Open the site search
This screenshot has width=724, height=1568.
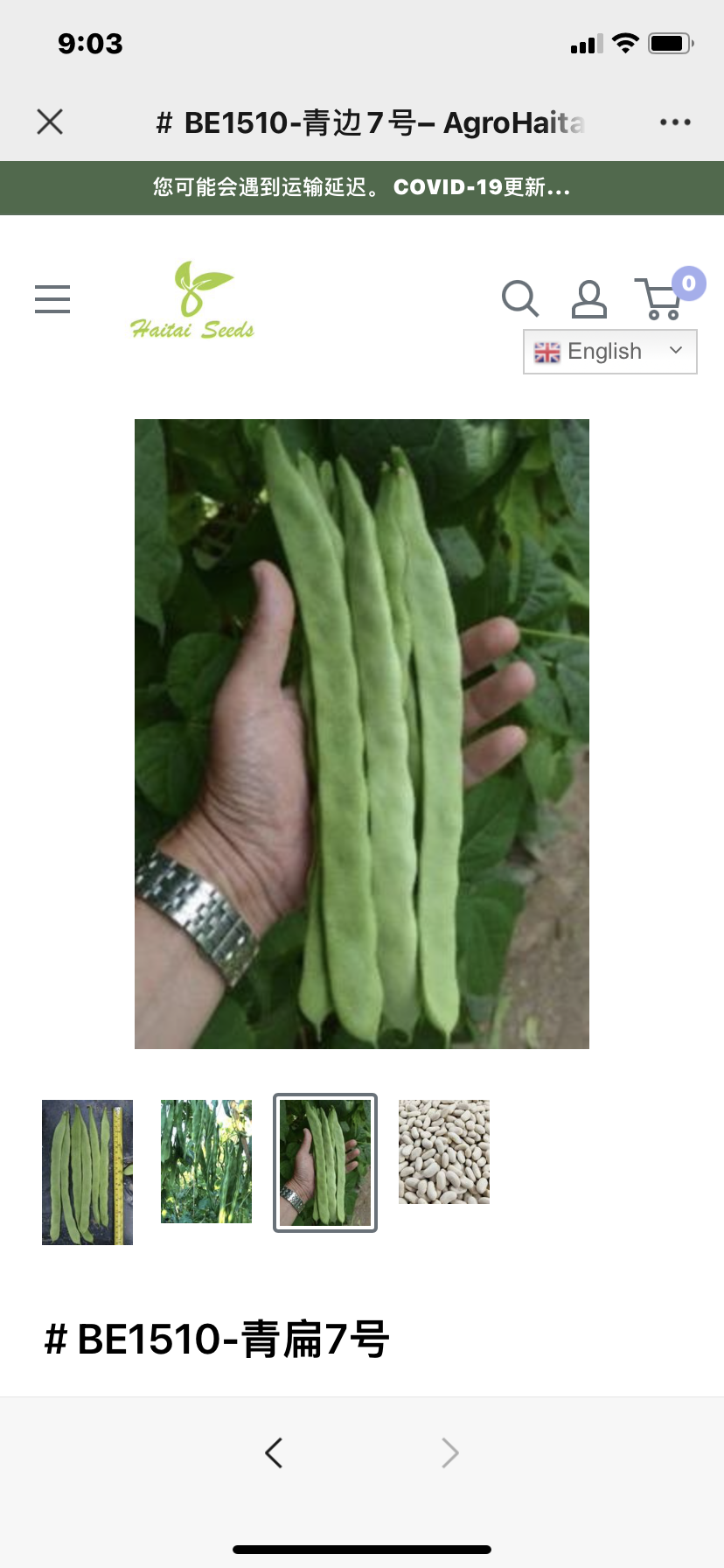coord(519,298)
